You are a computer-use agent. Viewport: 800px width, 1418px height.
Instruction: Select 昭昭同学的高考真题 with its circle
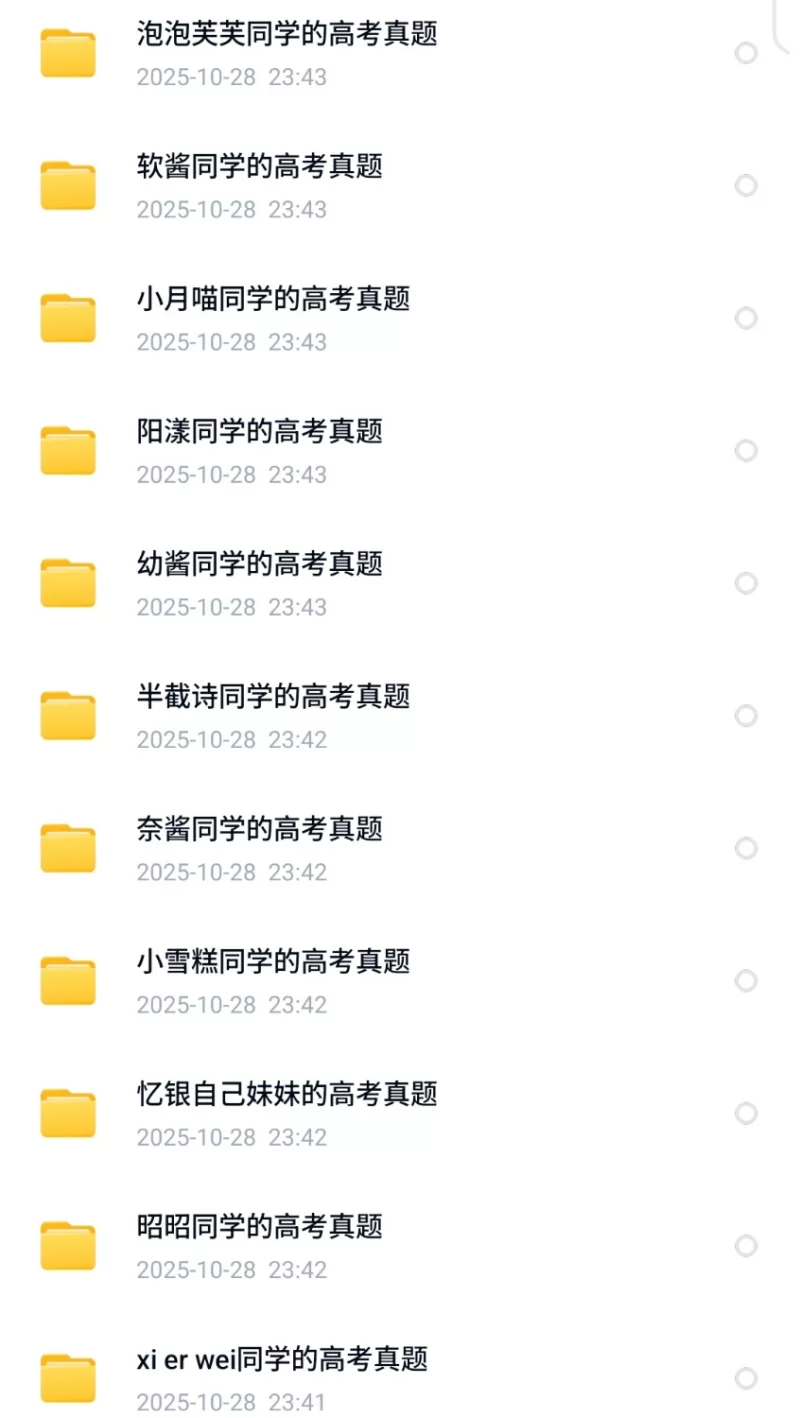[746, 1246]
